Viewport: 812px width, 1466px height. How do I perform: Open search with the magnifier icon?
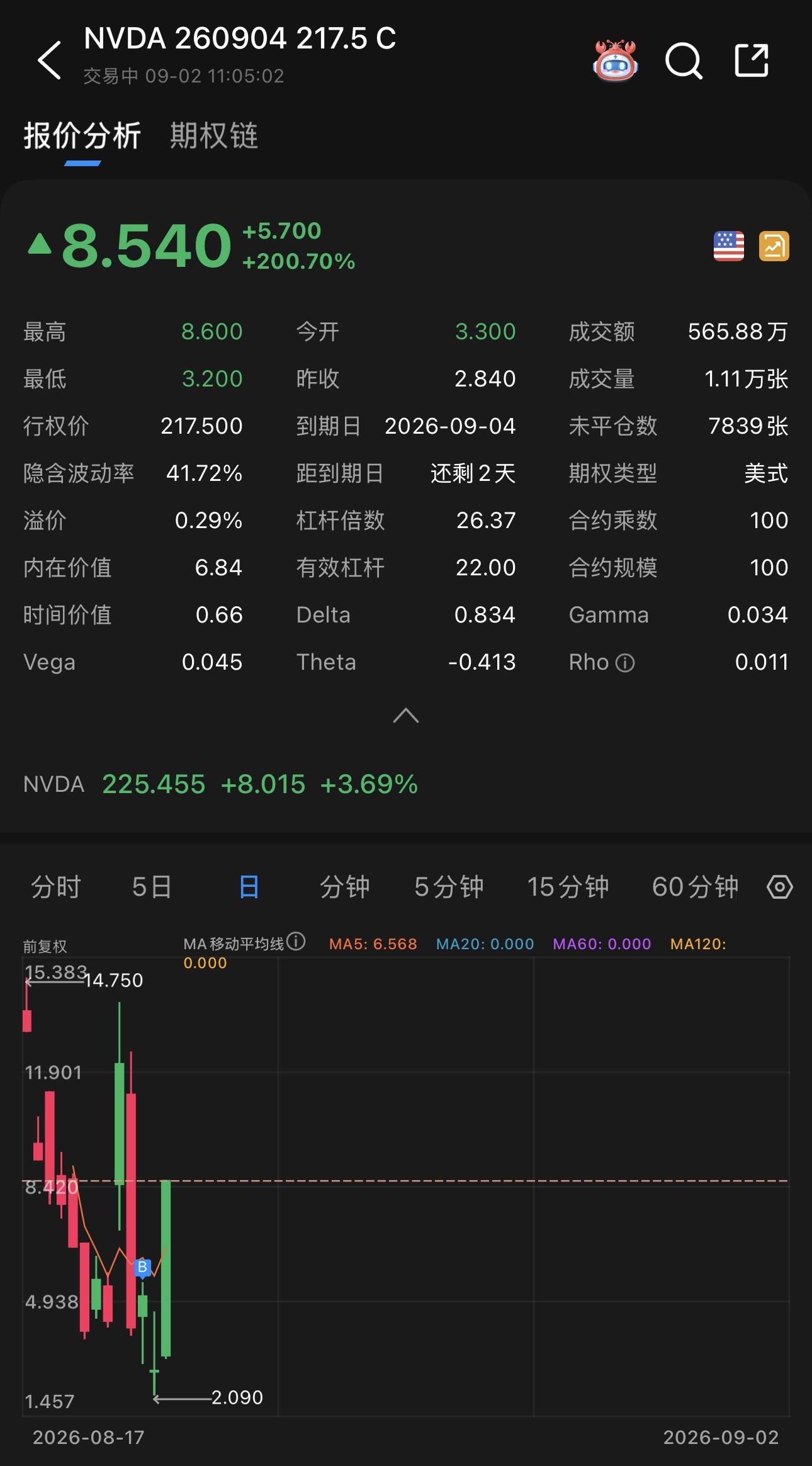point(684,60)
